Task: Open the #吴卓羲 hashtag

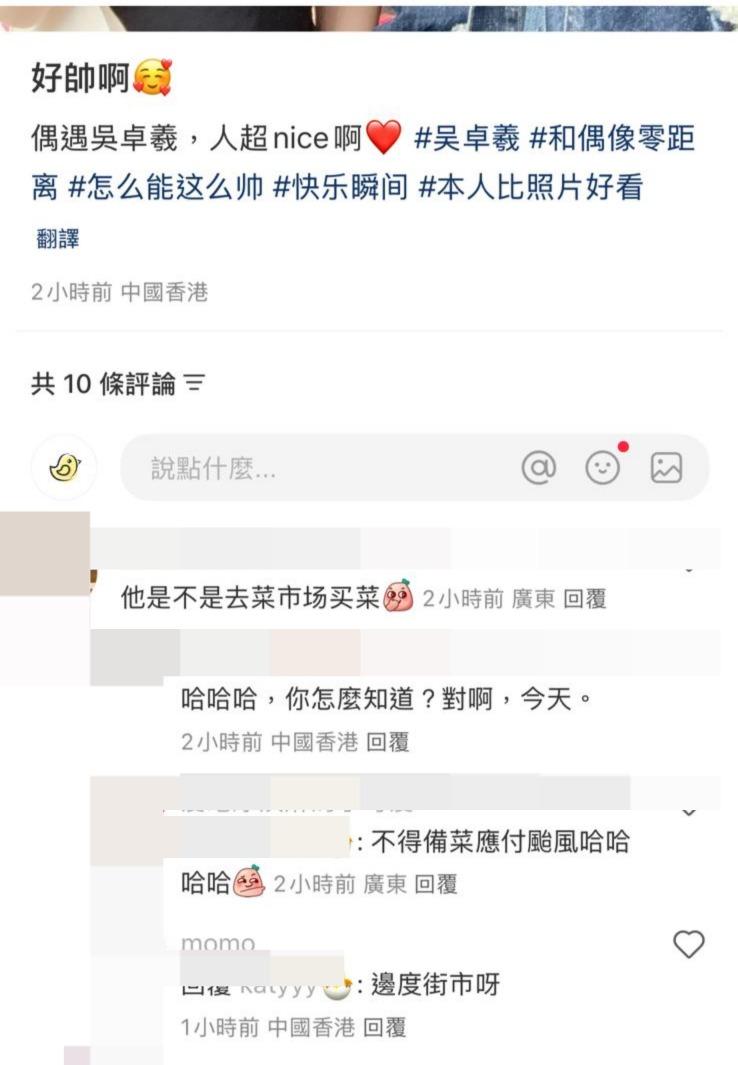Action: pyautogui.click(x=466, y=139)
